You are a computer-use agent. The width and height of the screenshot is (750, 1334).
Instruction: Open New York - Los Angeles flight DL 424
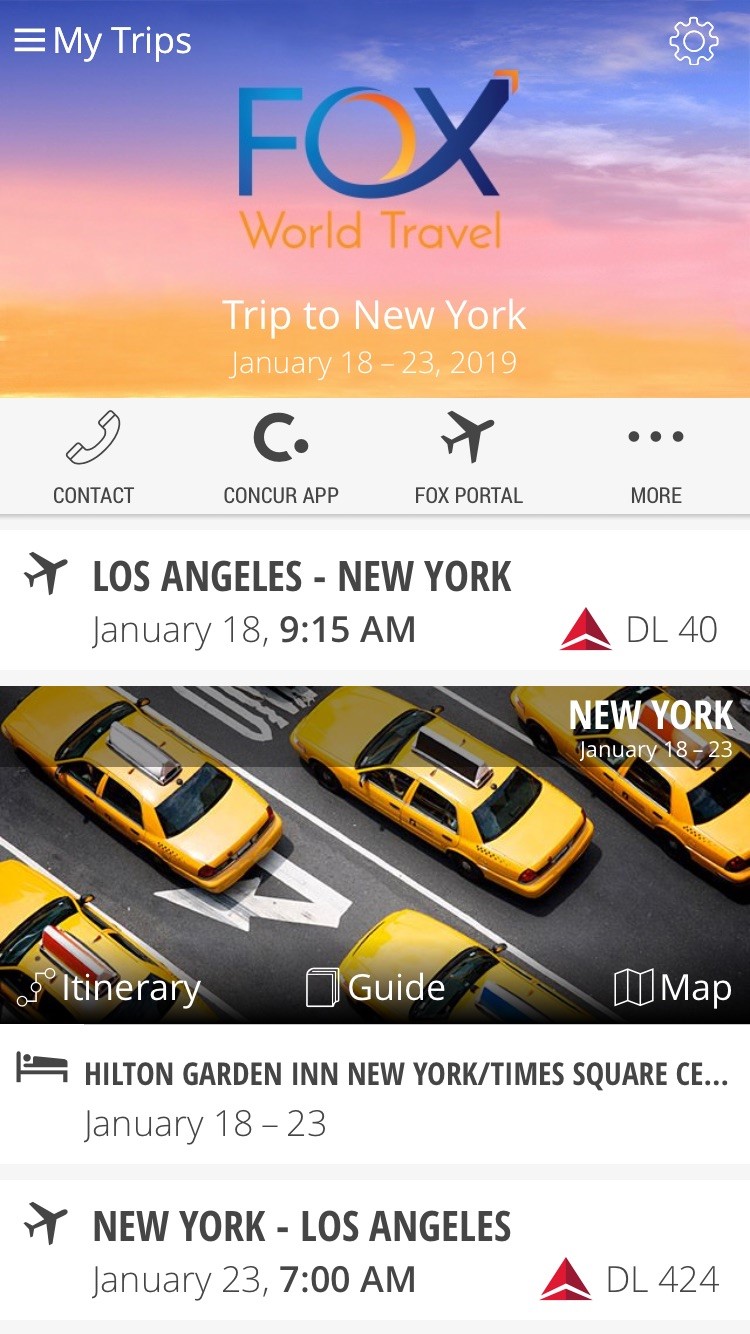(375, 1251)
